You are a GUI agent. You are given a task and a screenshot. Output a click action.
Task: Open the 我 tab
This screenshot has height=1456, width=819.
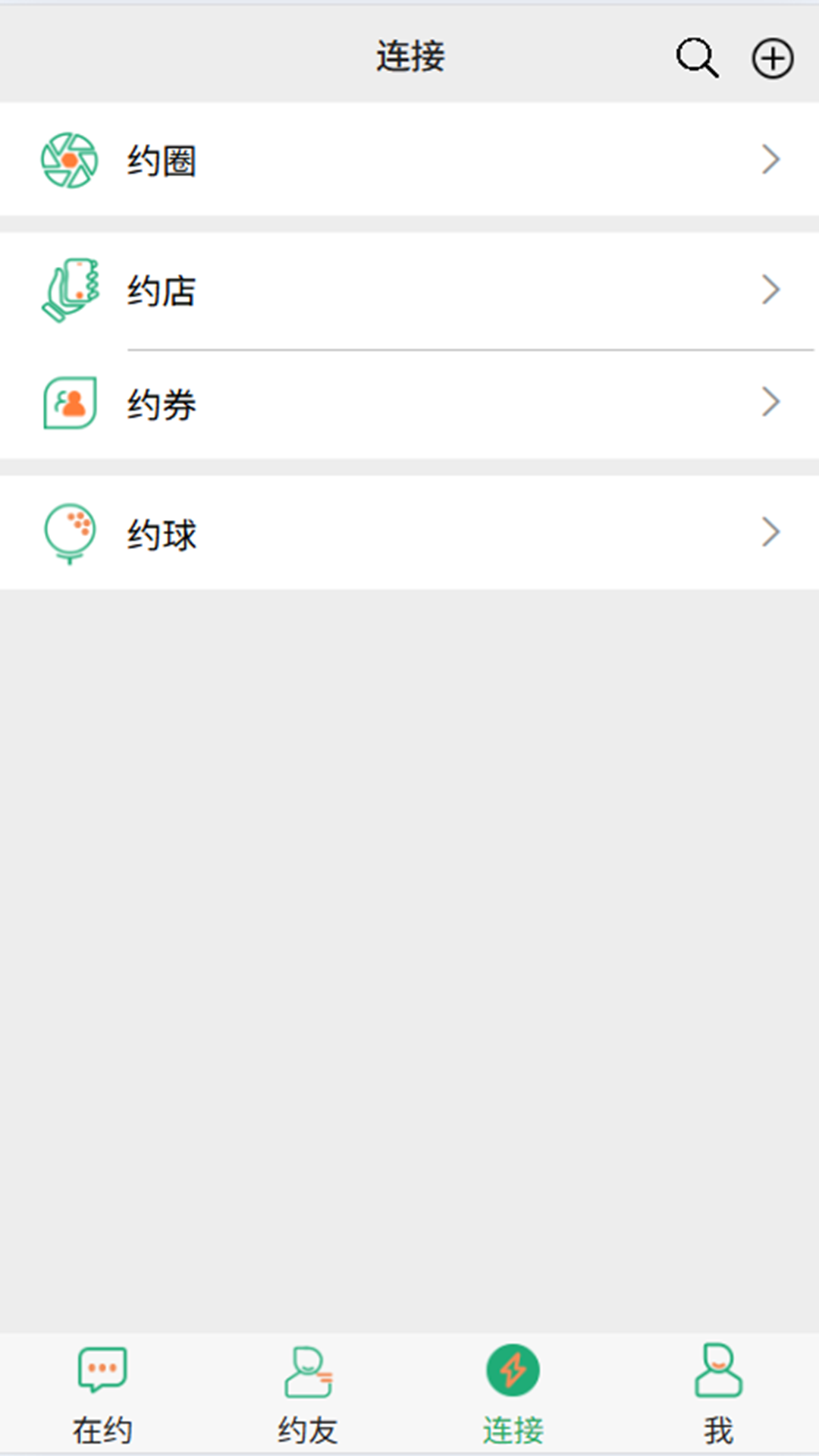coord(717,1395)
